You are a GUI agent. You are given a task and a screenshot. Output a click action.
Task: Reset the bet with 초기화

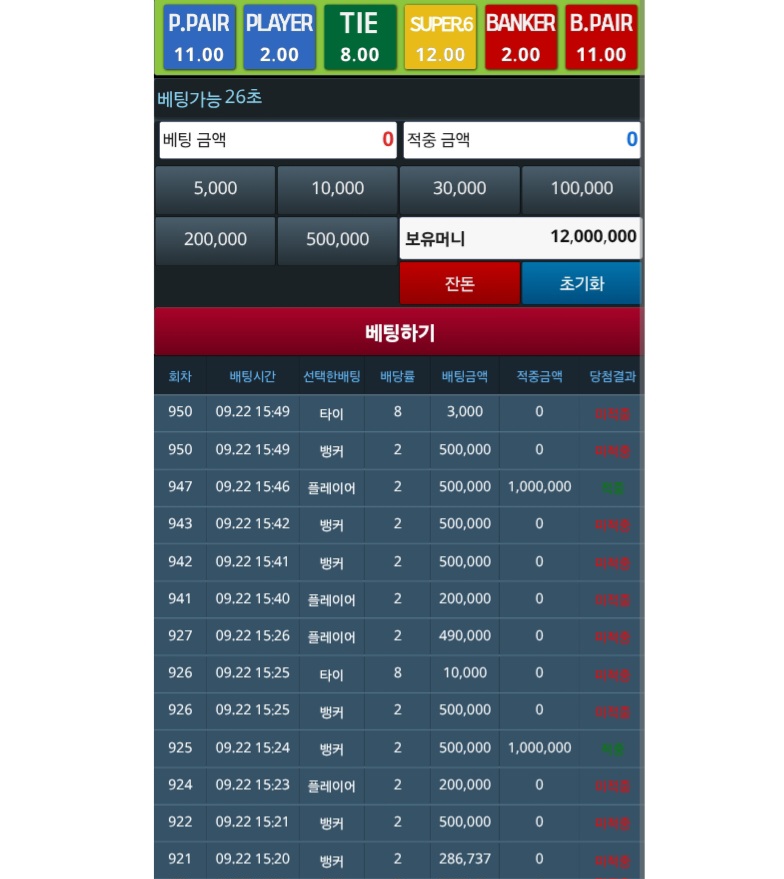pyautogui.click(x=581, y=284)
